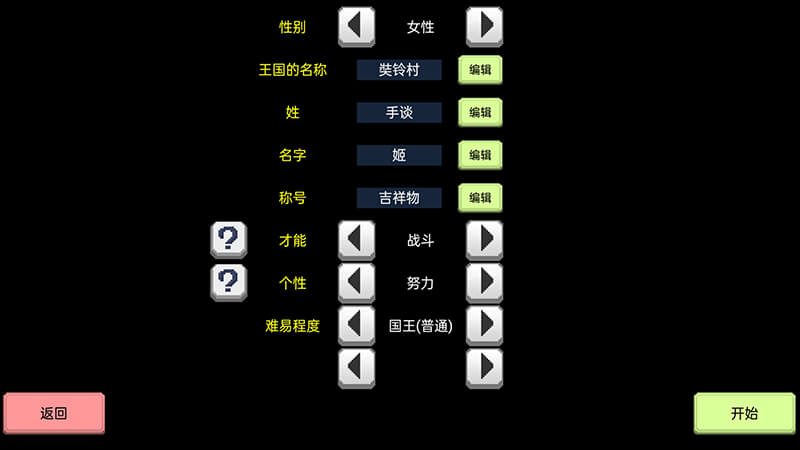Tap the left arrow beside 性别
This screenshot has width=800, height=450.
pyautogui.click(x=356, y=27)
